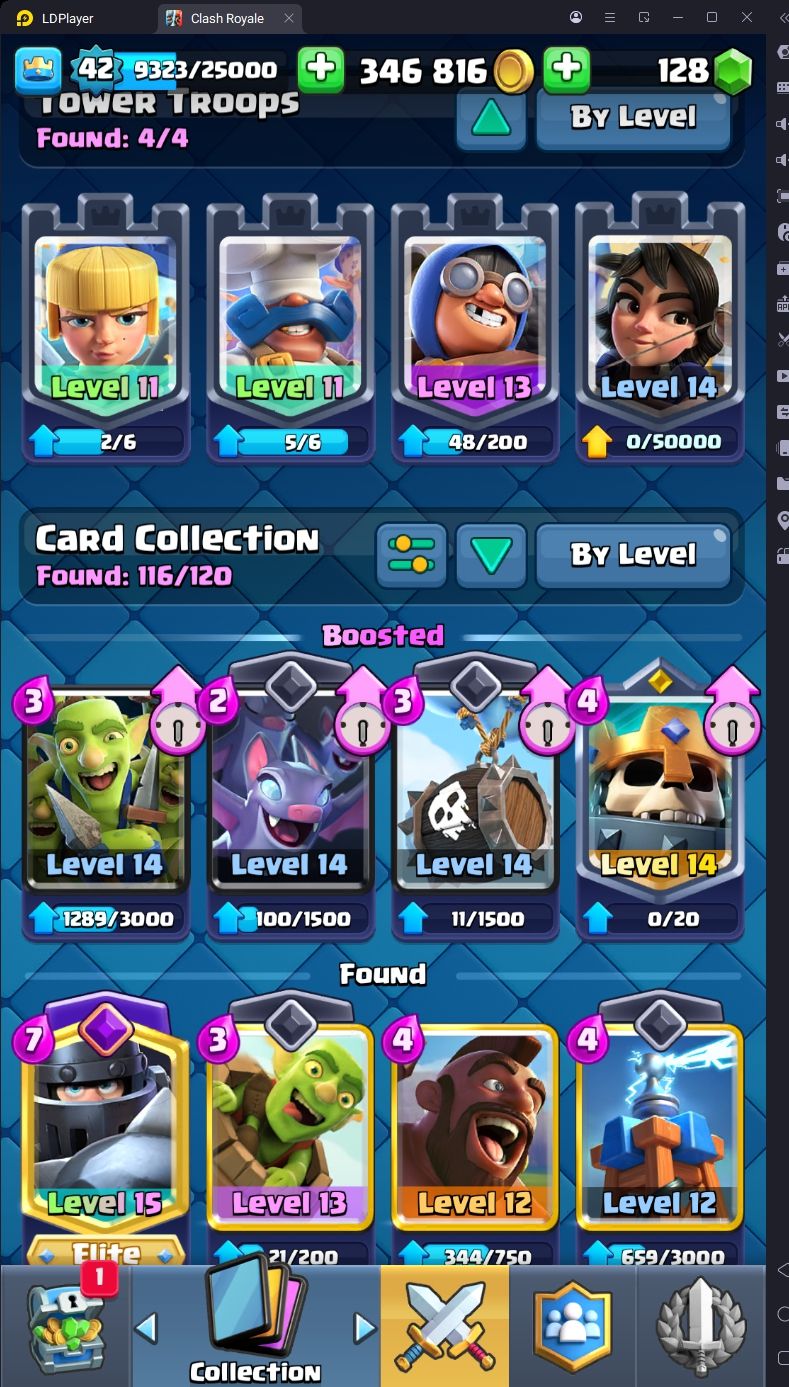This screenshot has height=1387, width=789.
Task: Change Tower Troops By Level sorting
Action: pos(633,118)
